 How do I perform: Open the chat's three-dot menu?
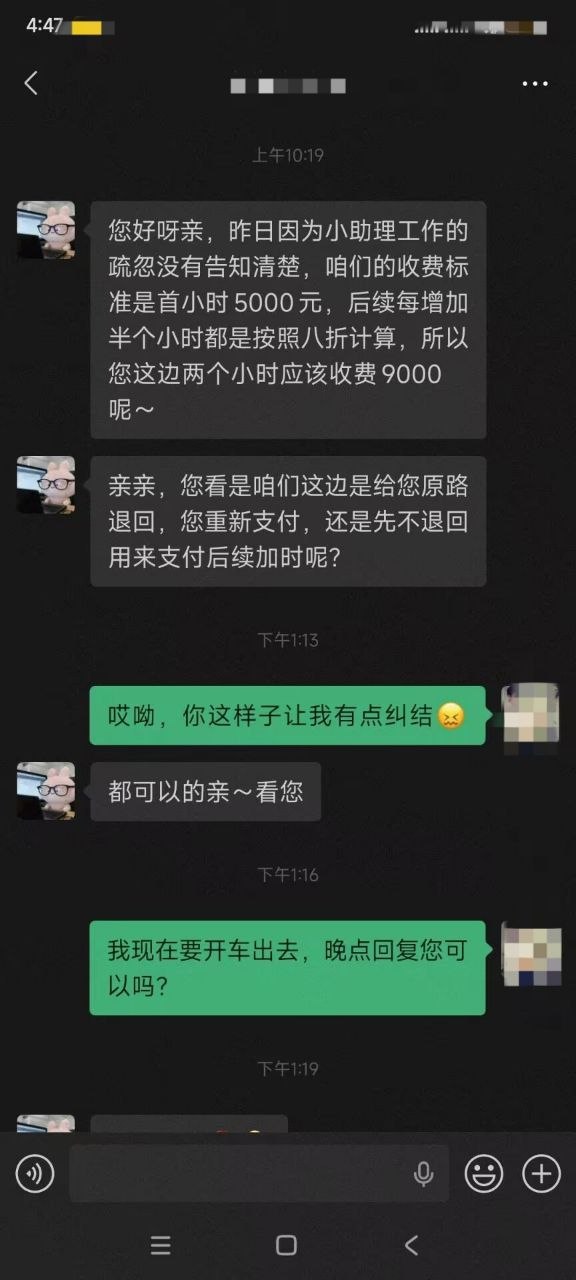coord(535,84)
